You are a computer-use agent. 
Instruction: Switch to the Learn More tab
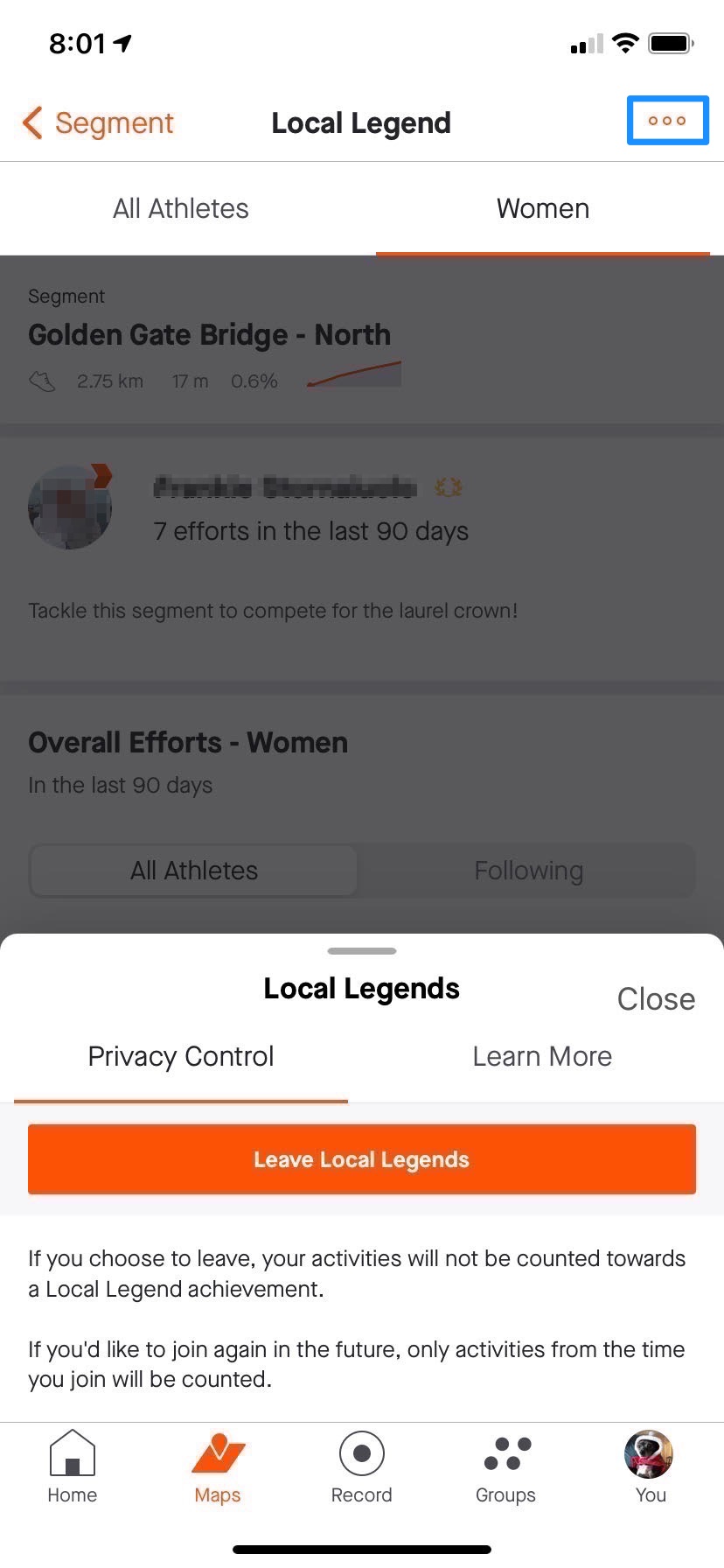(542, 1057)
